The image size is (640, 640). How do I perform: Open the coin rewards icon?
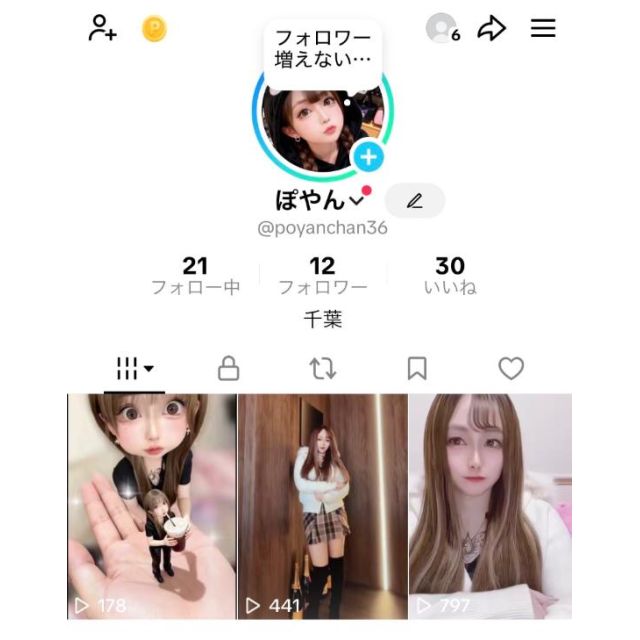[154, 29]
